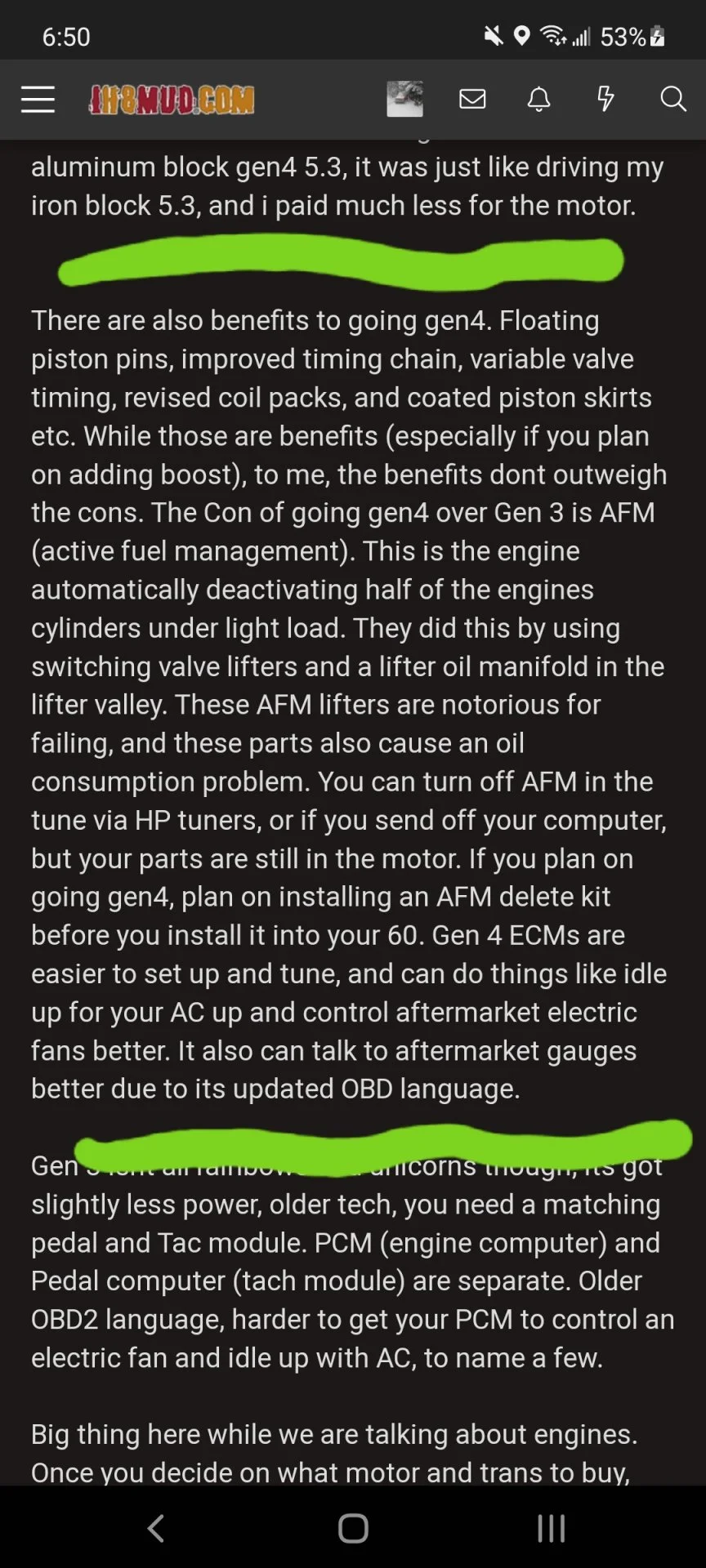
Task: Return to the home screen
Action: (353, 1528)
